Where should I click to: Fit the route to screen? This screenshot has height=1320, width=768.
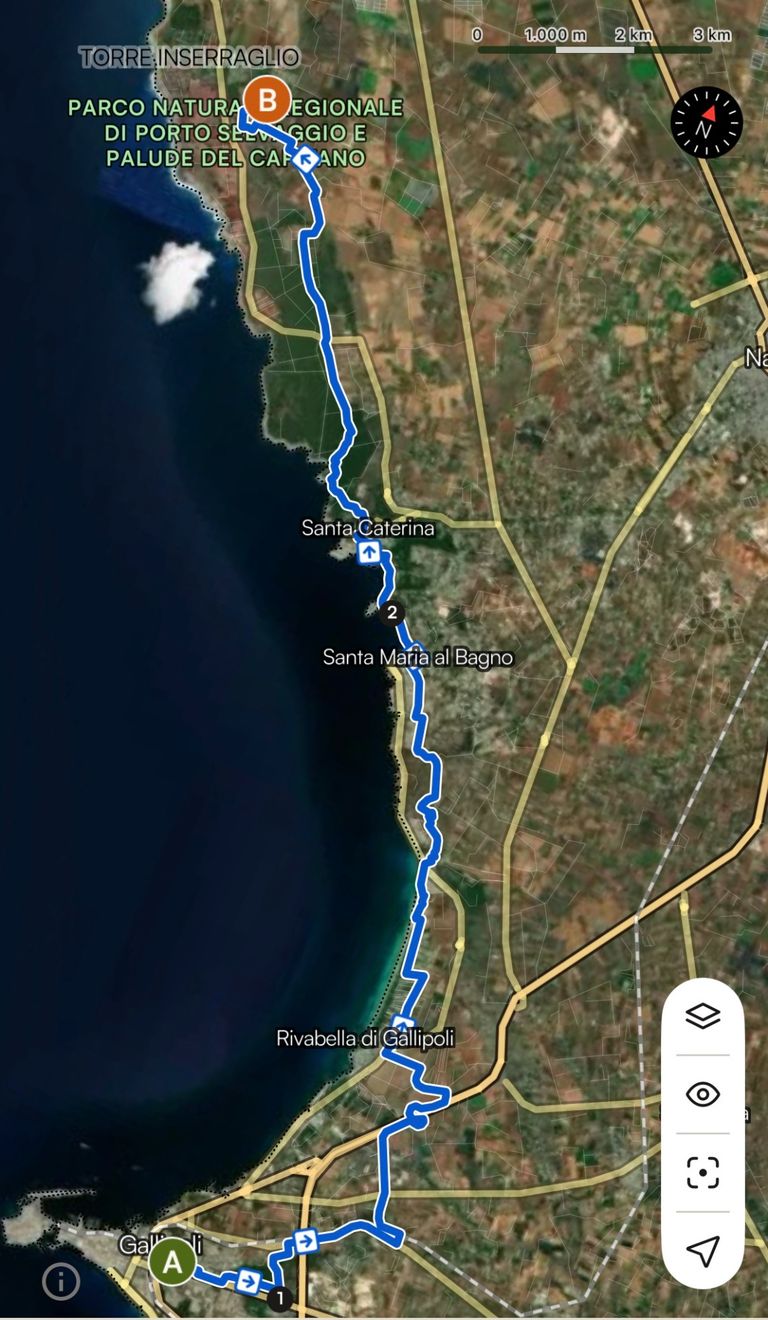[703, 1172]
